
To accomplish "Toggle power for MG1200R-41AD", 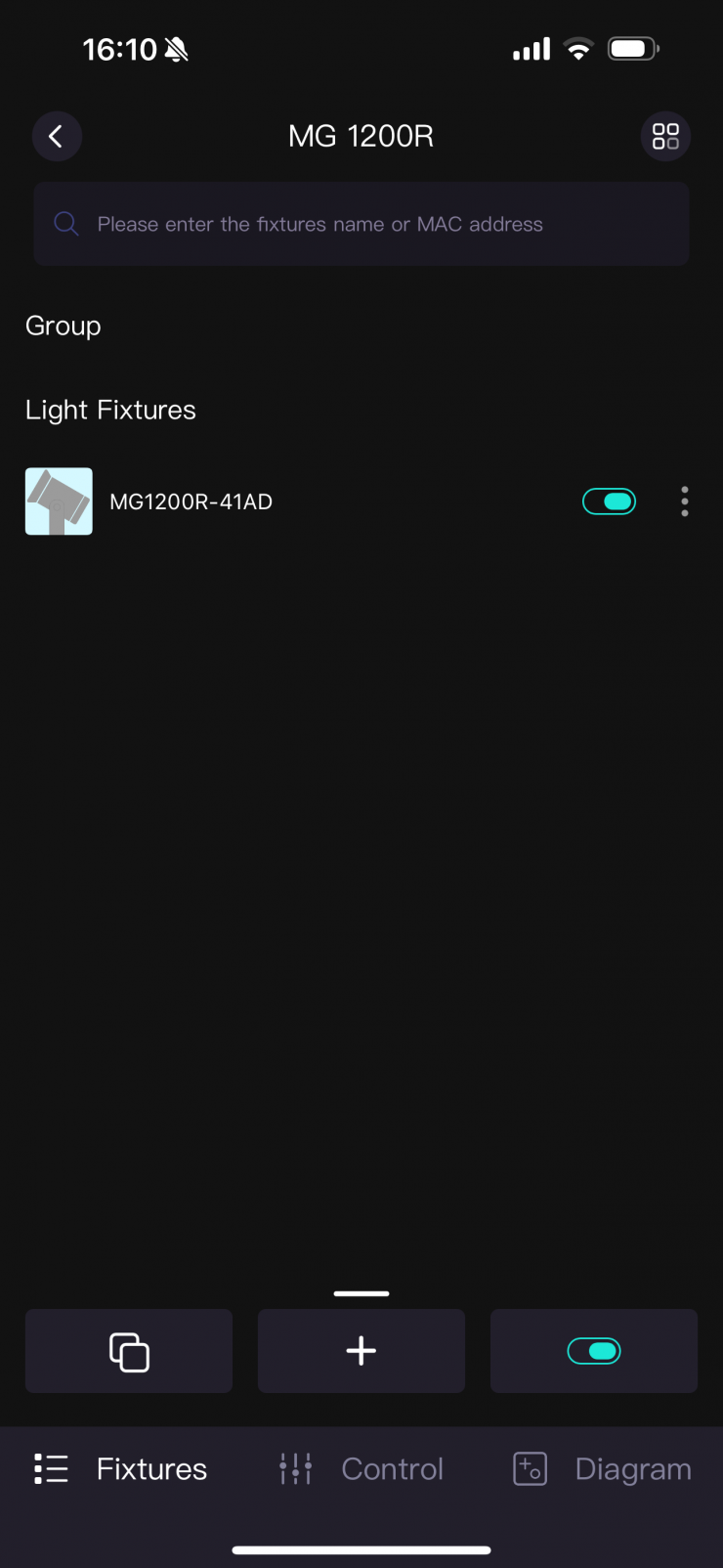I will (x=609, y=501).
